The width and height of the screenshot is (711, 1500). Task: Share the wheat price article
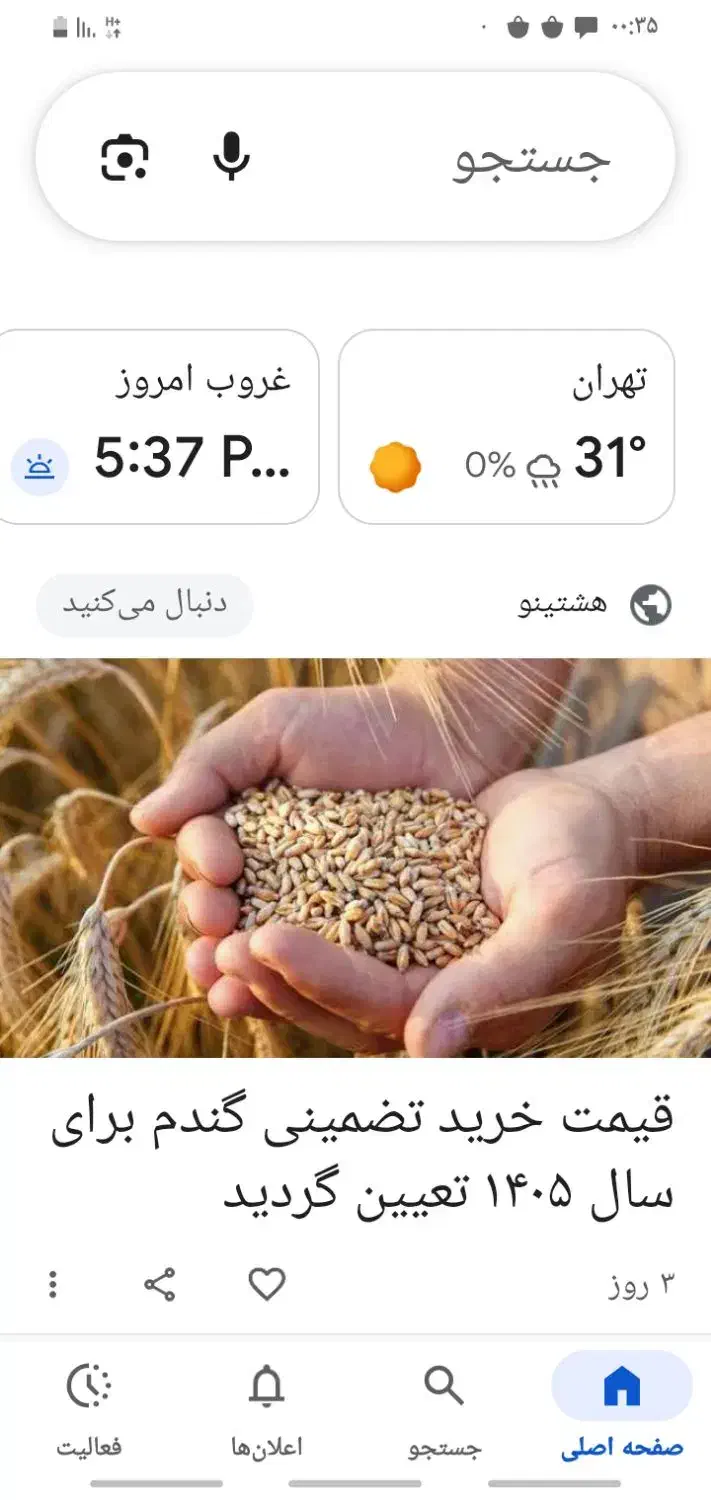point(160,1284)
